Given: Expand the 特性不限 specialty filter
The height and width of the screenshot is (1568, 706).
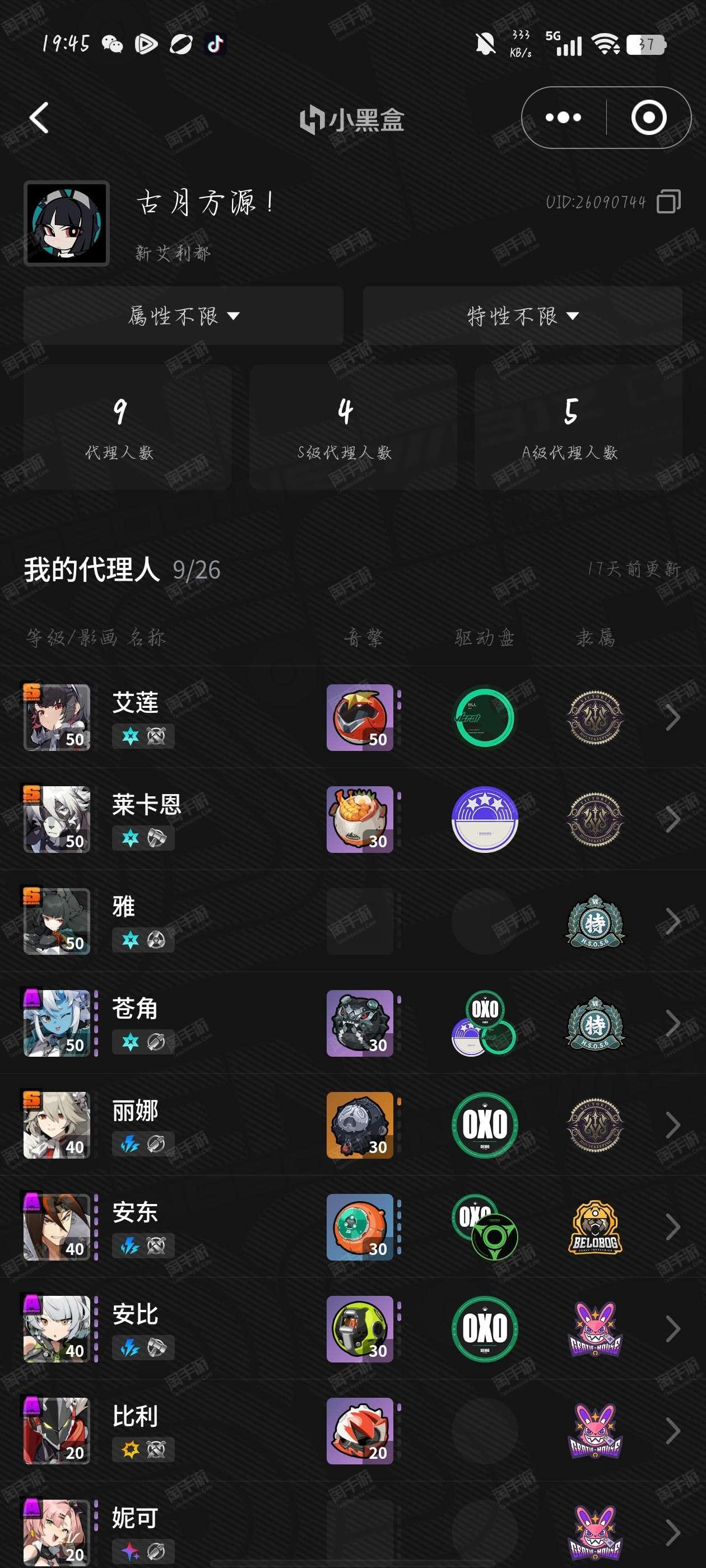Looking at the screenshot, I should click(x=522, y=316).
